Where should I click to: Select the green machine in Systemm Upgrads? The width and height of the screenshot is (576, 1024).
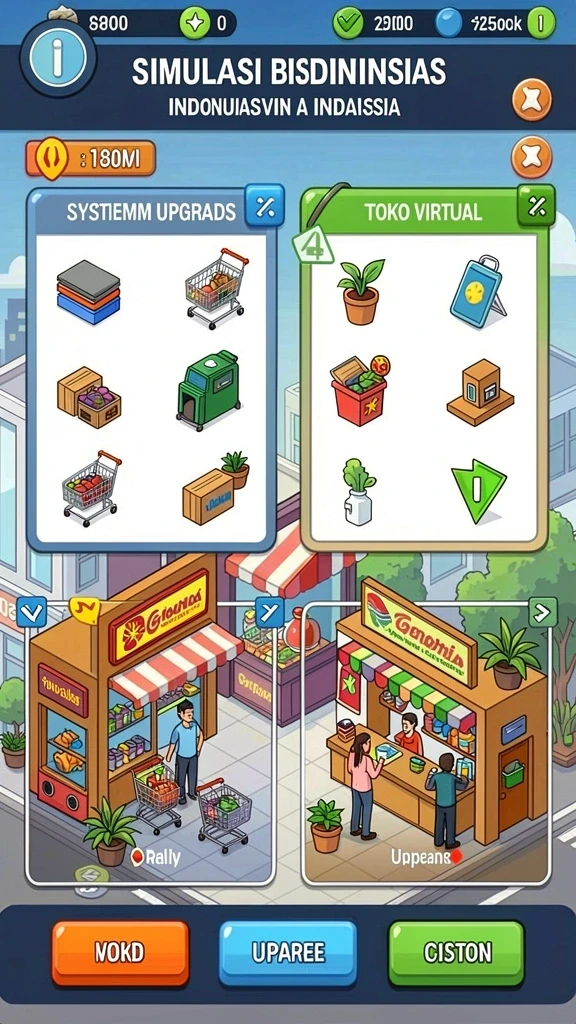tap(208, 390)
